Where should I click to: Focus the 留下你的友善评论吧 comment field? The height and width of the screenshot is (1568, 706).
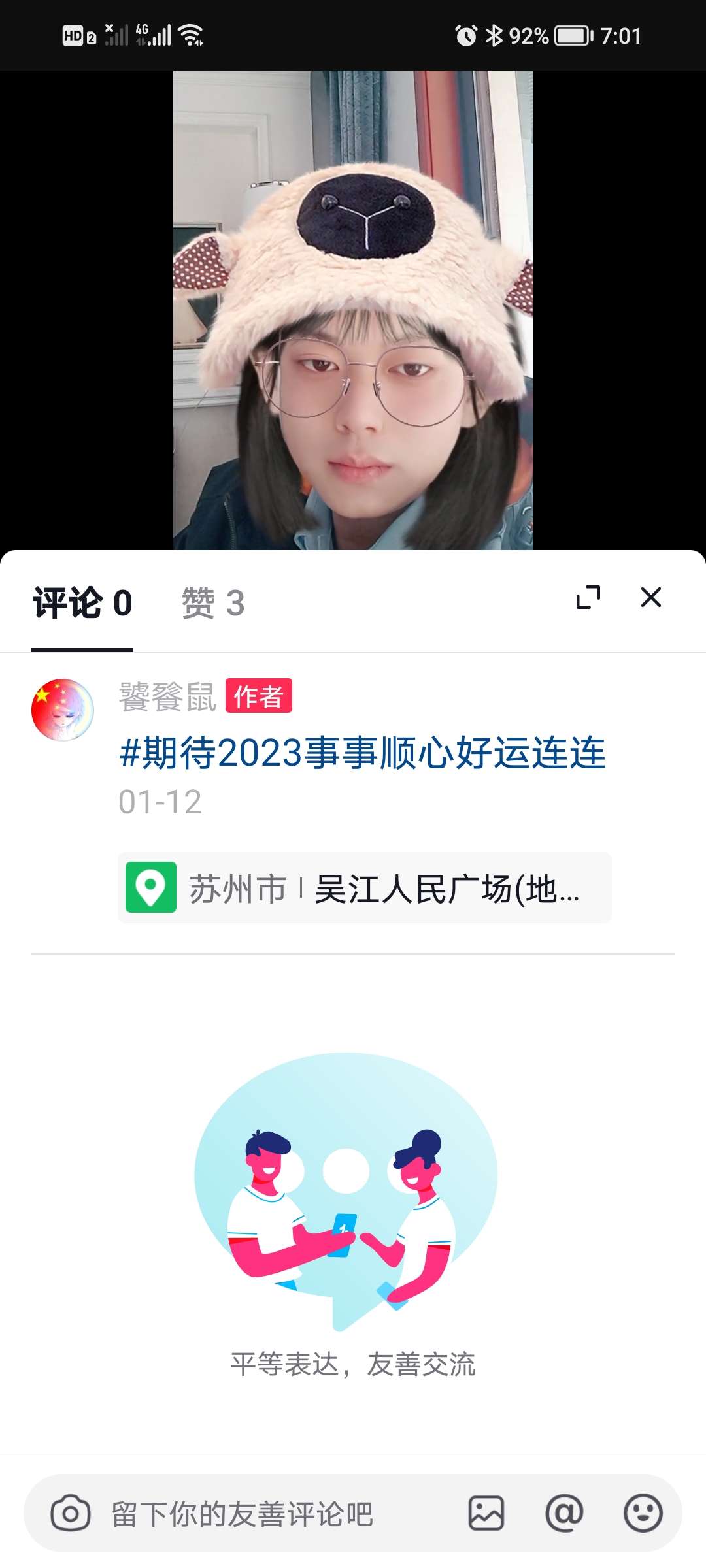[261, 1513]
